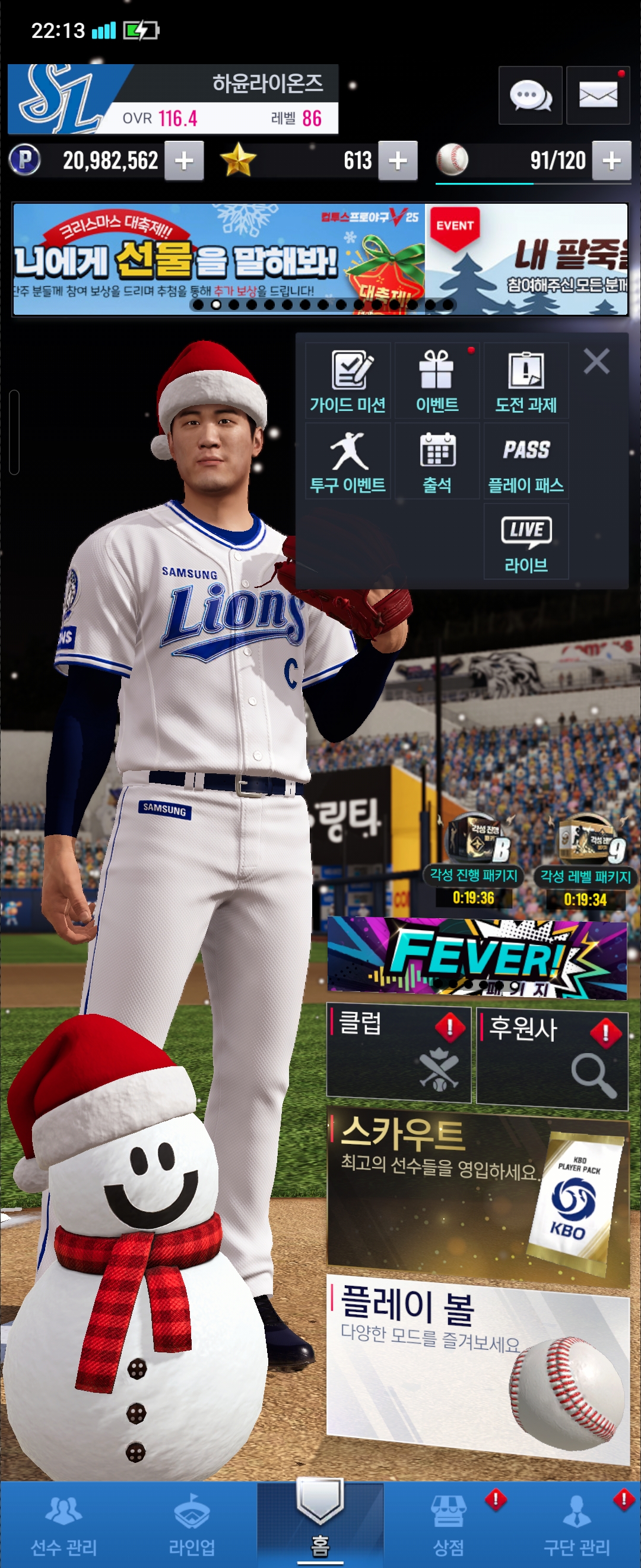Open the 후원사 sponsor tile
Image resolution: width=641 pixels, height=1568 pixels.
click(551, 1057)
